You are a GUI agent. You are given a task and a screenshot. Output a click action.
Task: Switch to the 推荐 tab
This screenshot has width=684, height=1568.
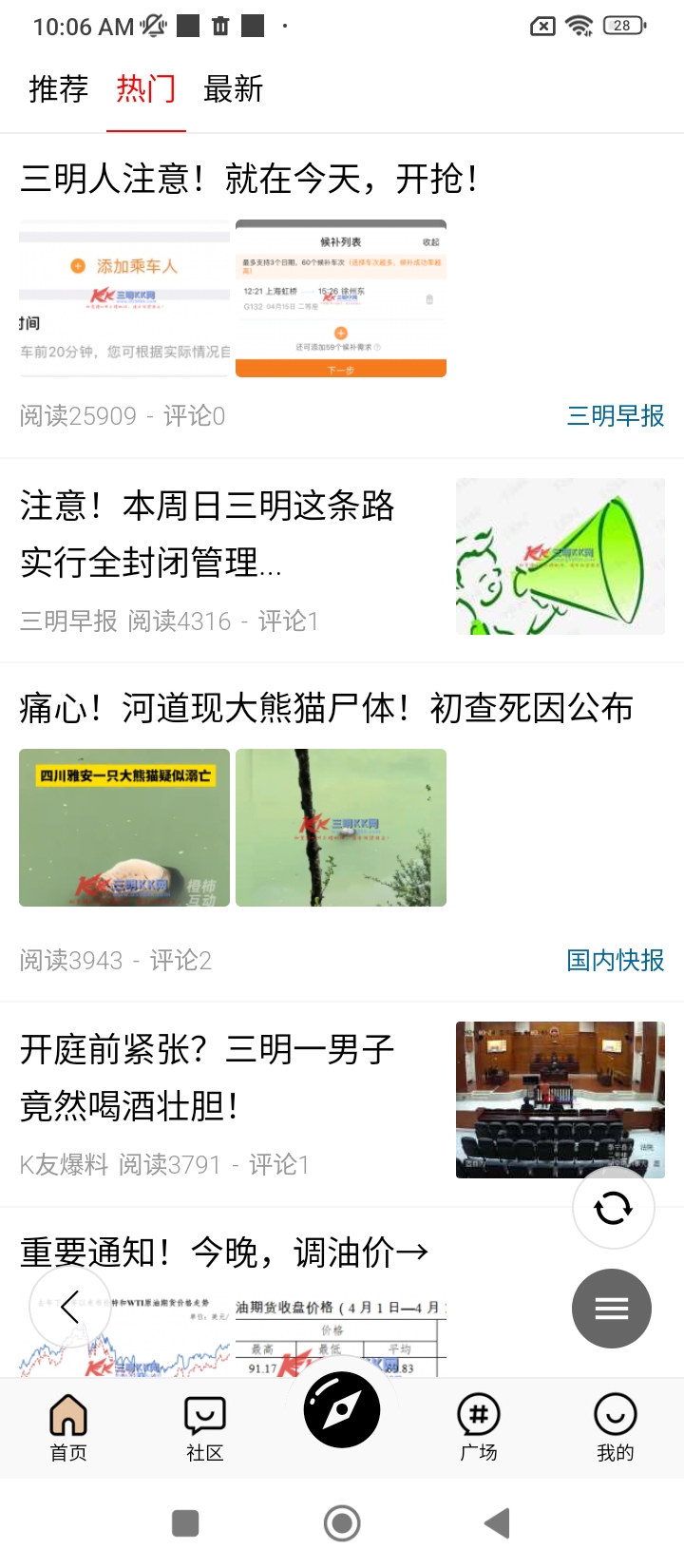point(58,89)
